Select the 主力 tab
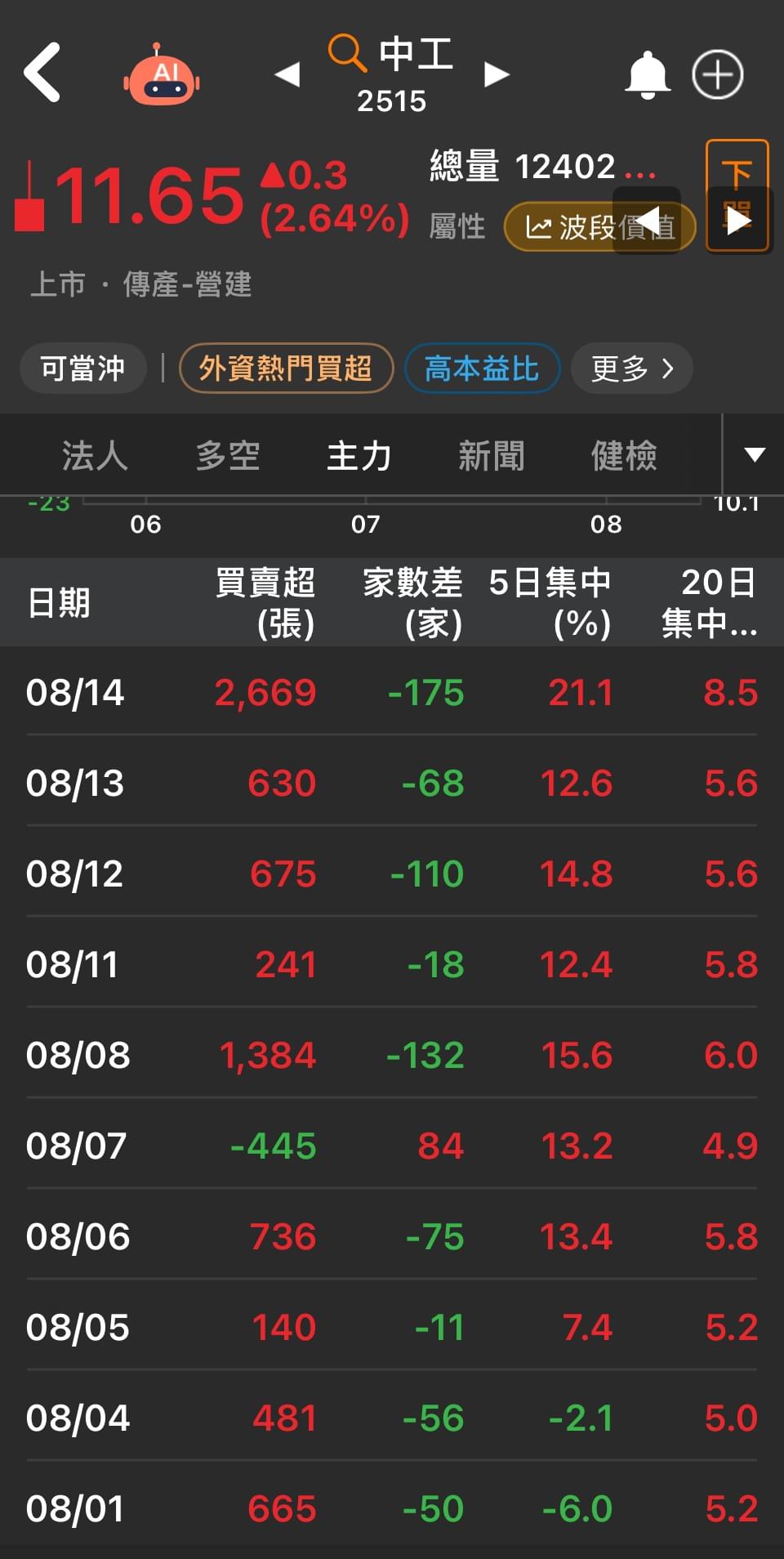The width and height of the screenshot is (784, 1559). coord(359,456)
